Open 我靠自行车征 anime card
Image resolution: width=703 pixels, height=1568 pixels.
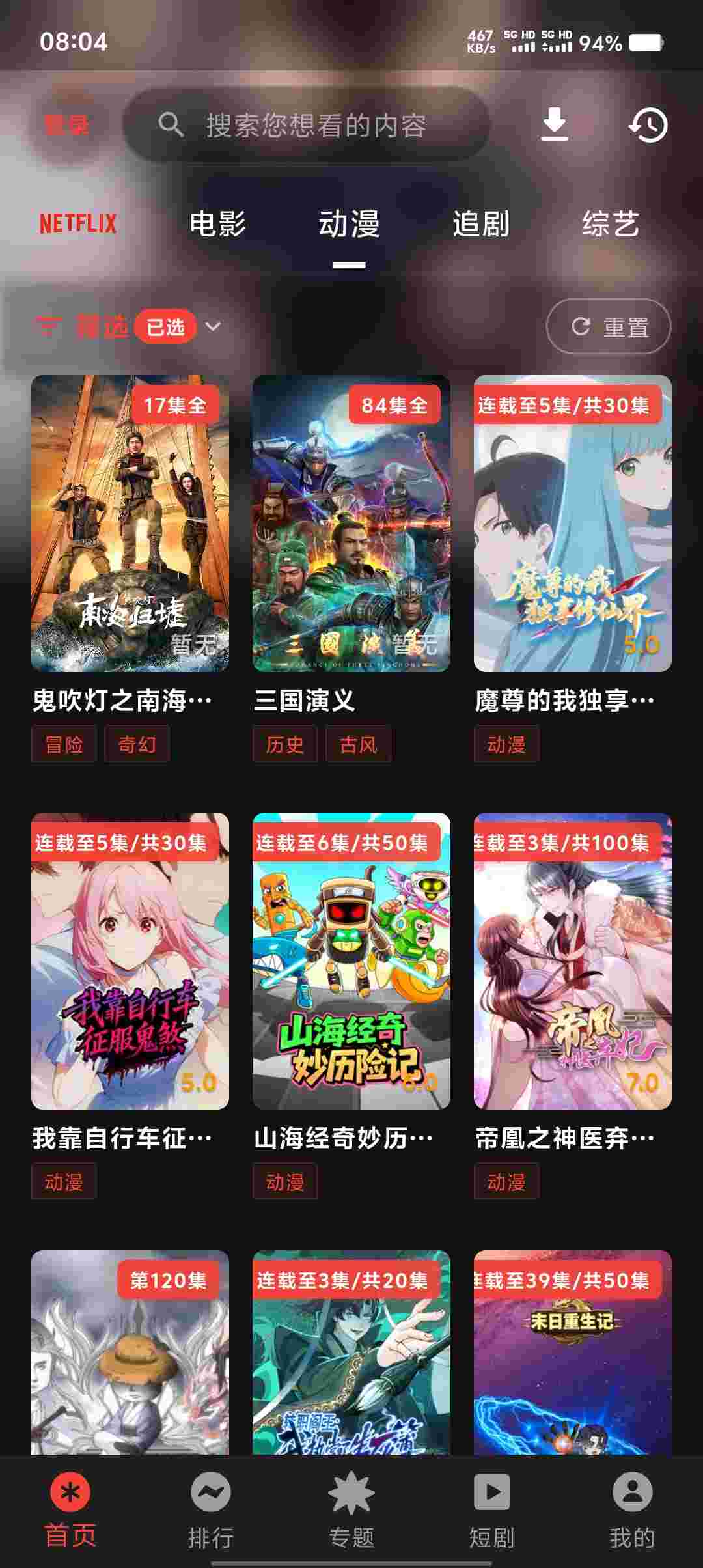click(130, 961)
